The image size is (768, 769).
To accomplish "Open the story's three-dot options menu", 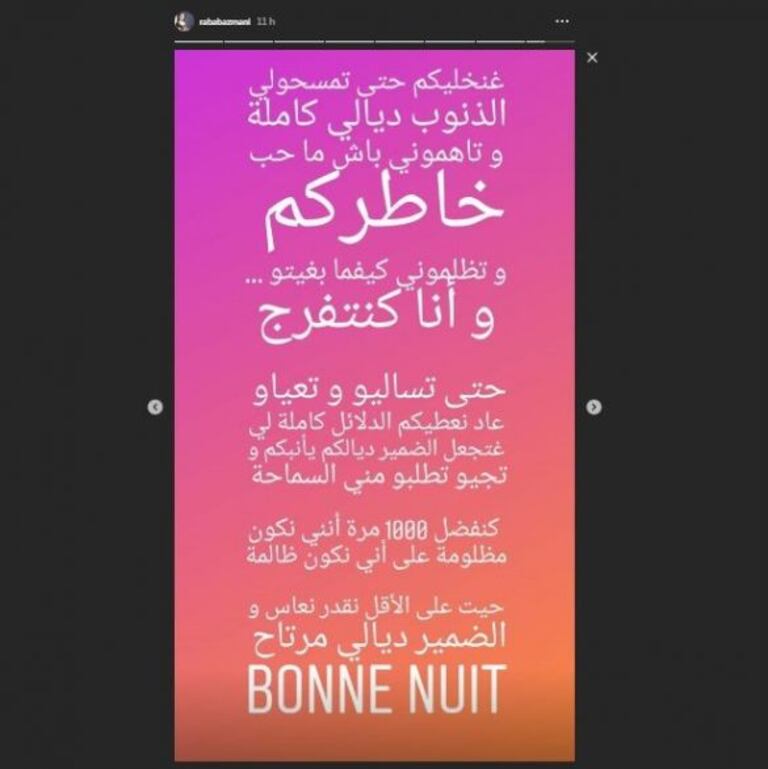I will pyautogui.click(x=562, y=21).
